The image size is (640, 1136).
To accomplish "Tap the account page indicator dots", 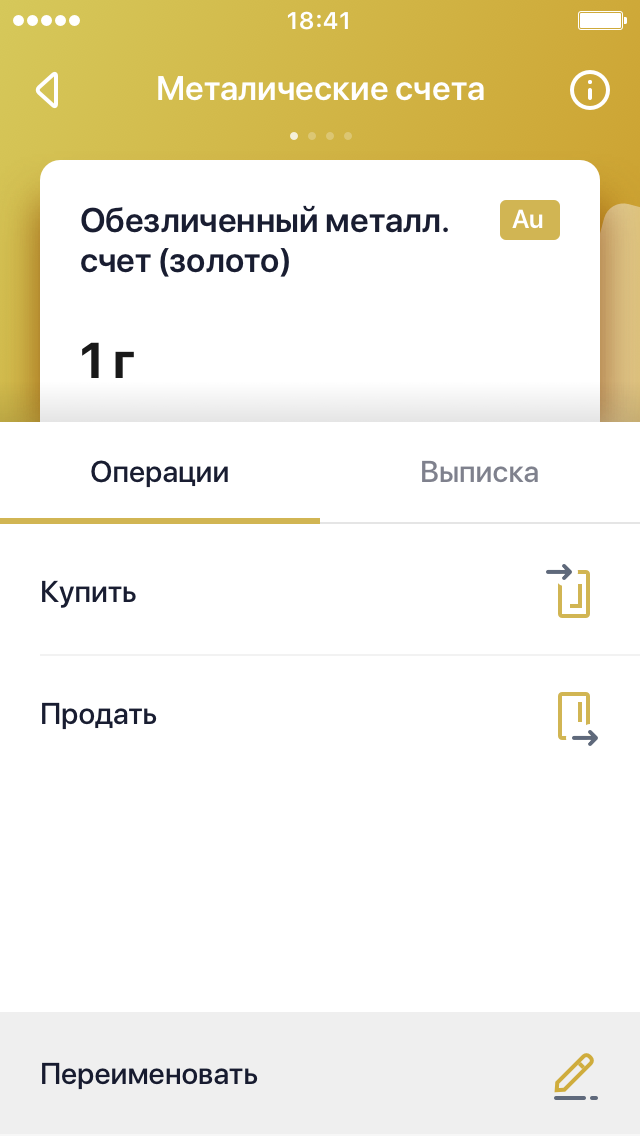I will 320,135.
